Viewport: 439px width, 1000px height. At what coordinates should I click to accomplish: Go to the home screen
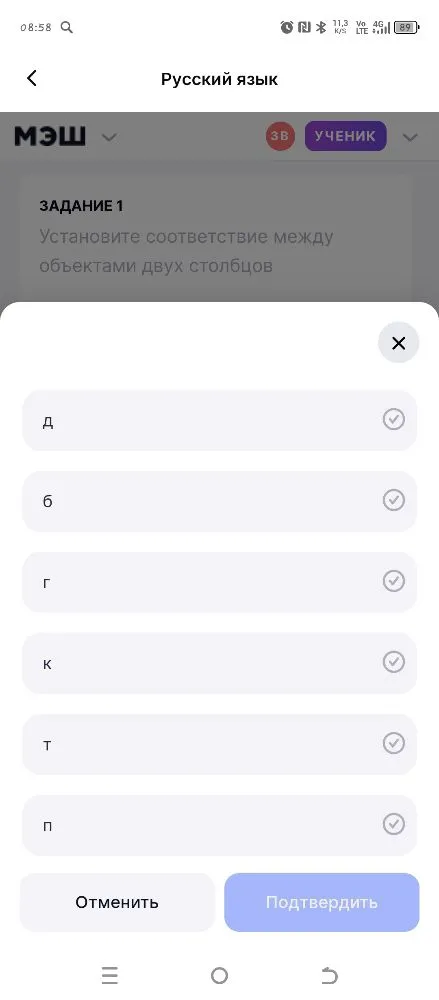(x=220, y=975)
